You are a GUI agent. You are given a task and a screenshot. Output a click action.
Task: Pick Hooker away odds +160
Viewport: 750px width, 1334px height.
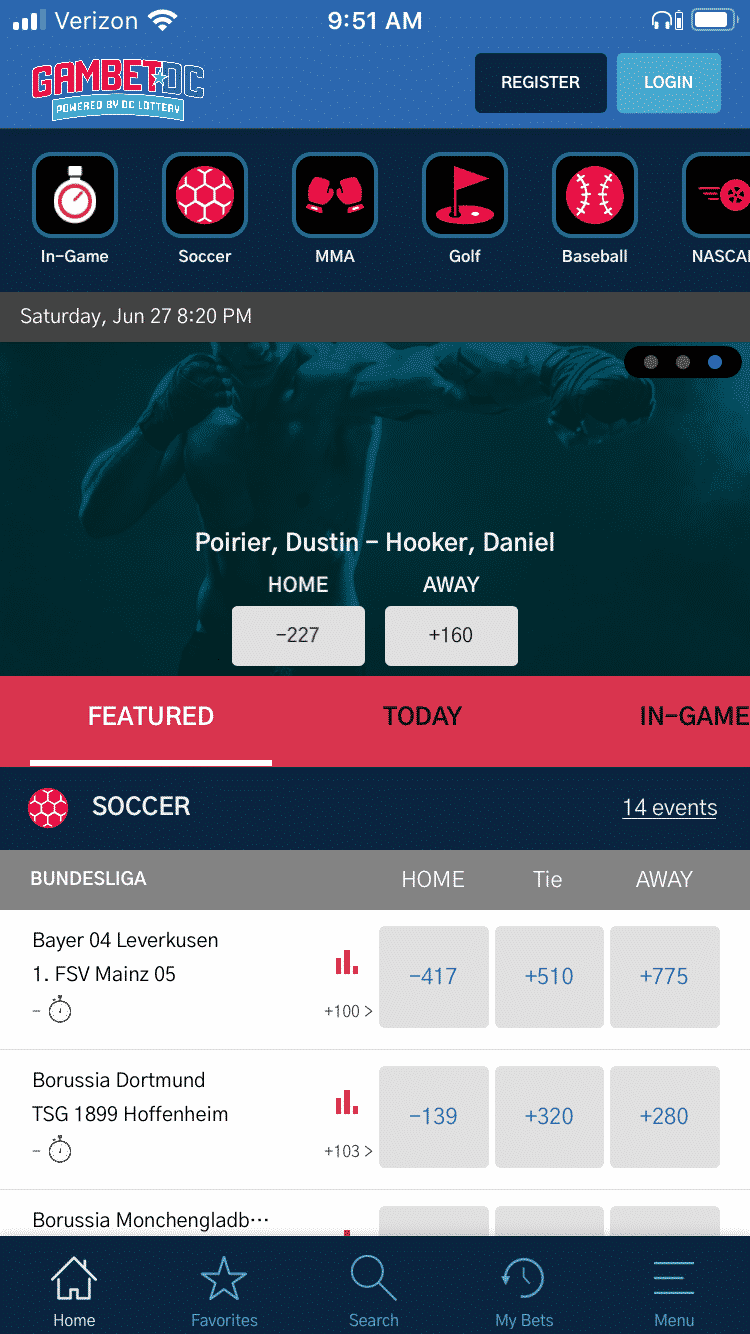[x=451, y=635]
